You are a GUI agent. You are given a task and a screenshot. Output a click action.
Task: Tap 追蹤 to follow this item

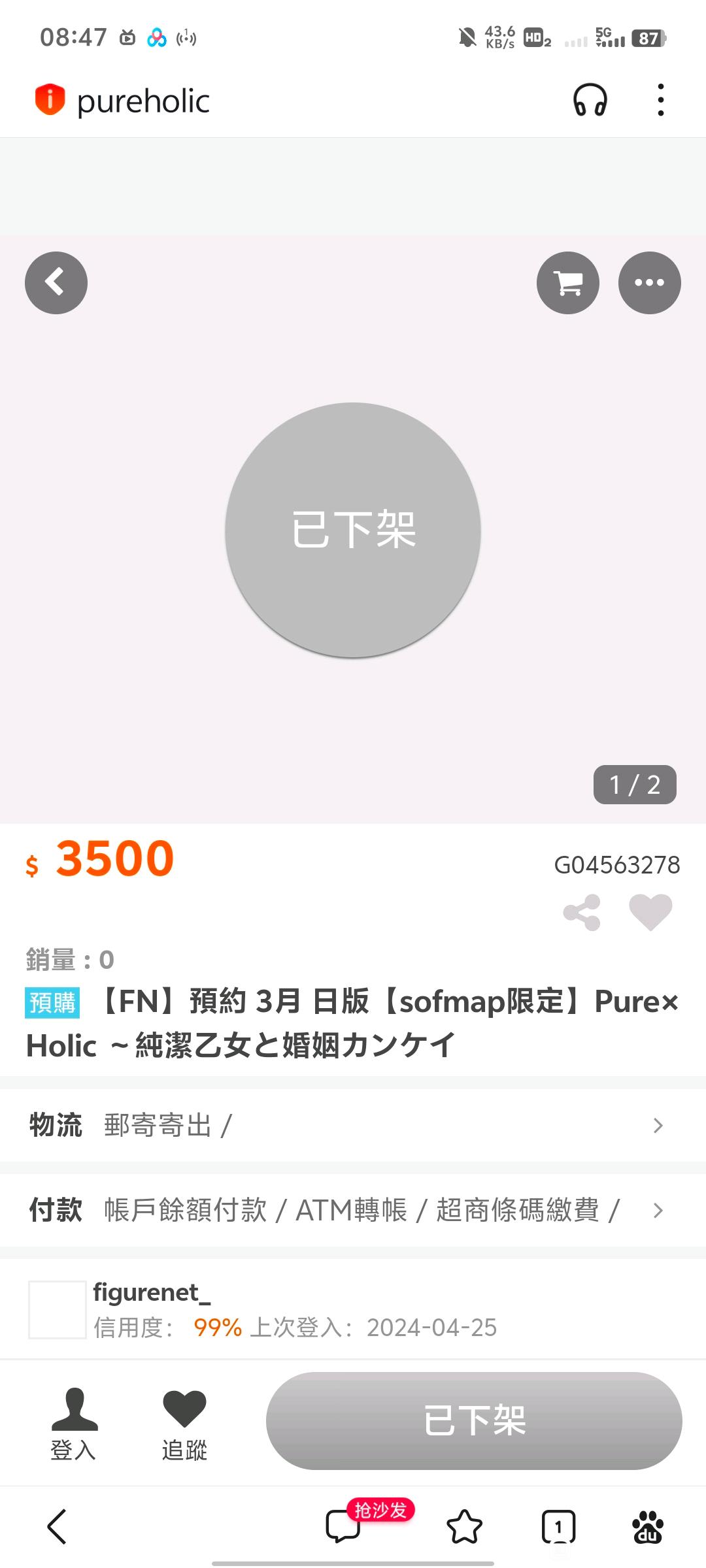[x=184, y=1424]
